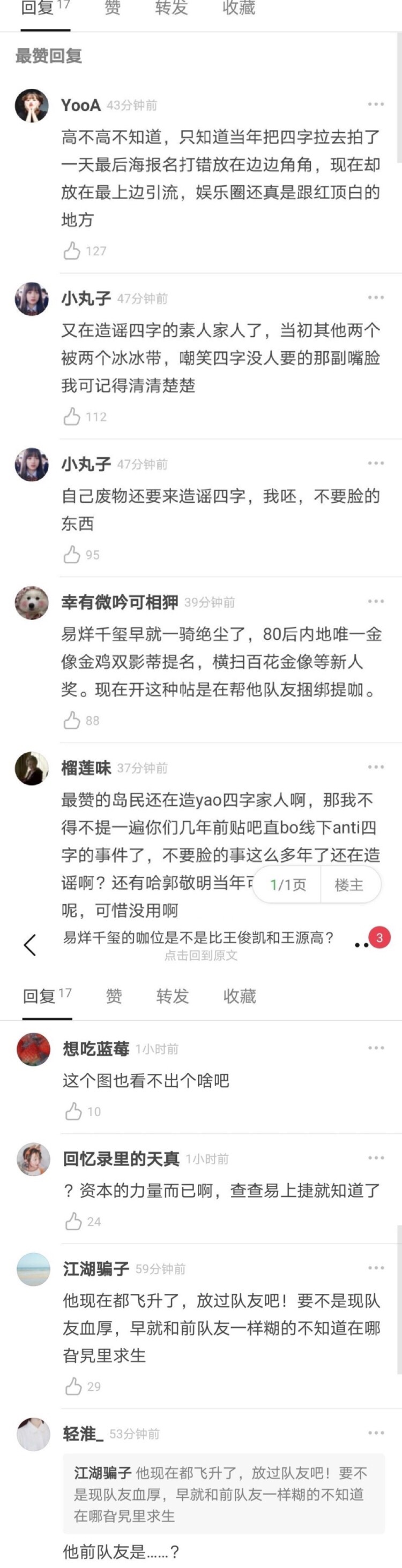Open the three-dot menu on YooA's comment
This screenshot has width=402, height=1568.
[376, 105]
